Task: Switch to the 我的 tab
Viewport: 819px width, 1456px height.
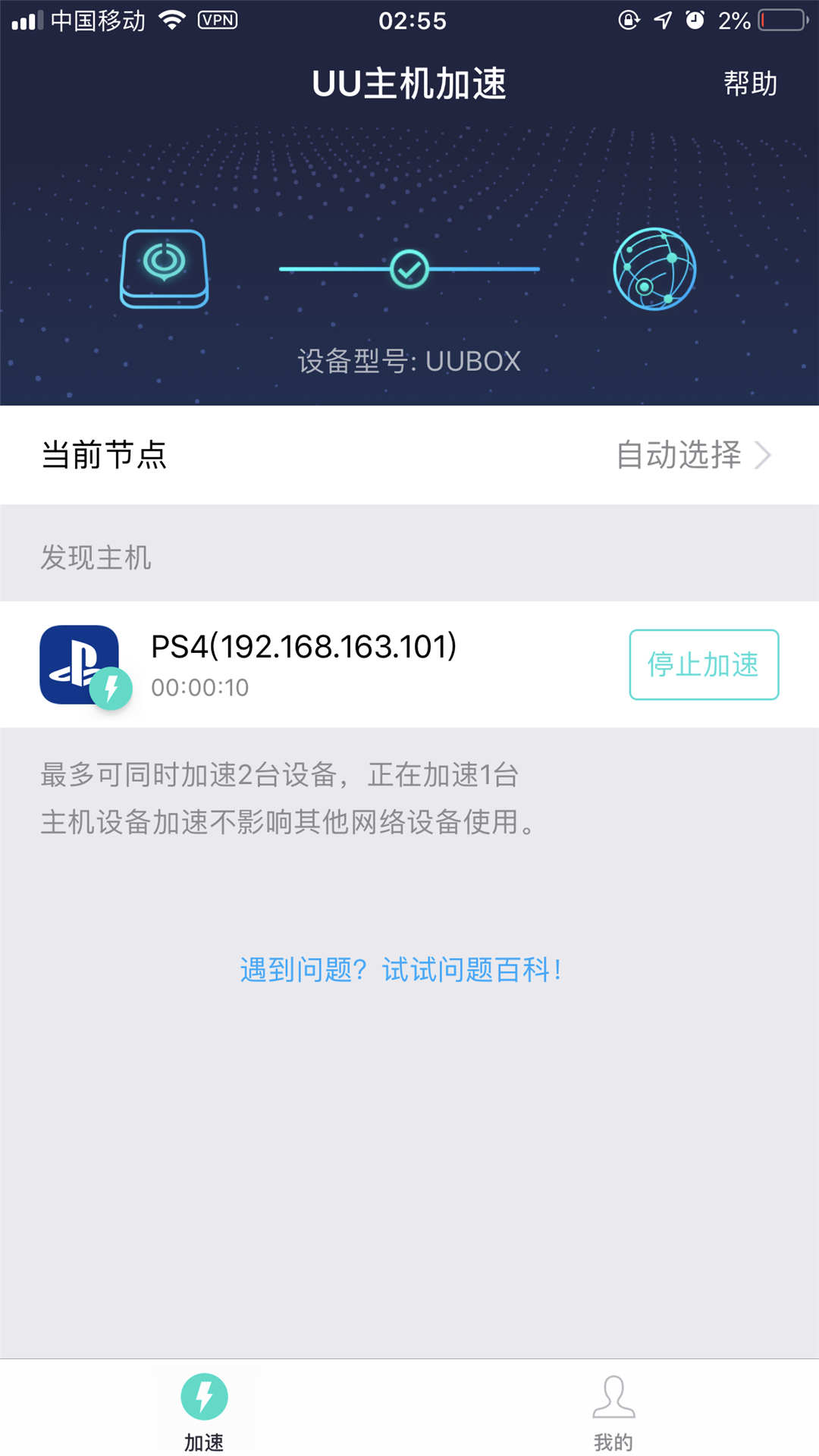Action: (x=613, y=1409)
